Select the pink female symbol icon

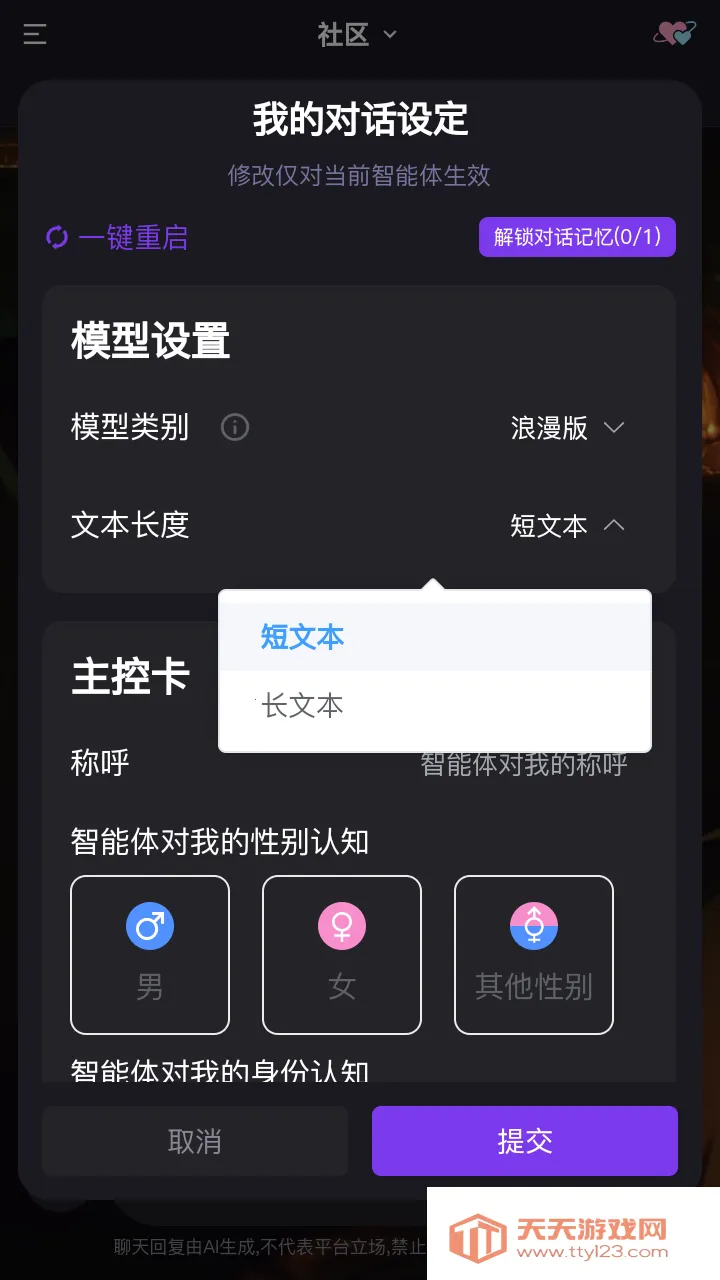[x=341, y=925]
